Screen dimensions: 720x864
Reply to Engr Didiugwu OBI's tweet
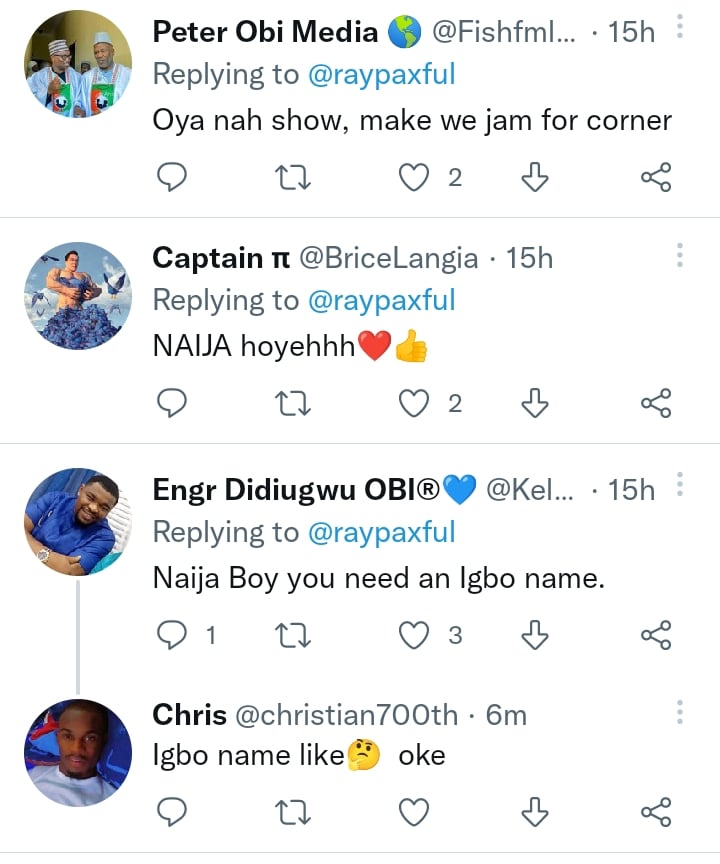(173, 634)
